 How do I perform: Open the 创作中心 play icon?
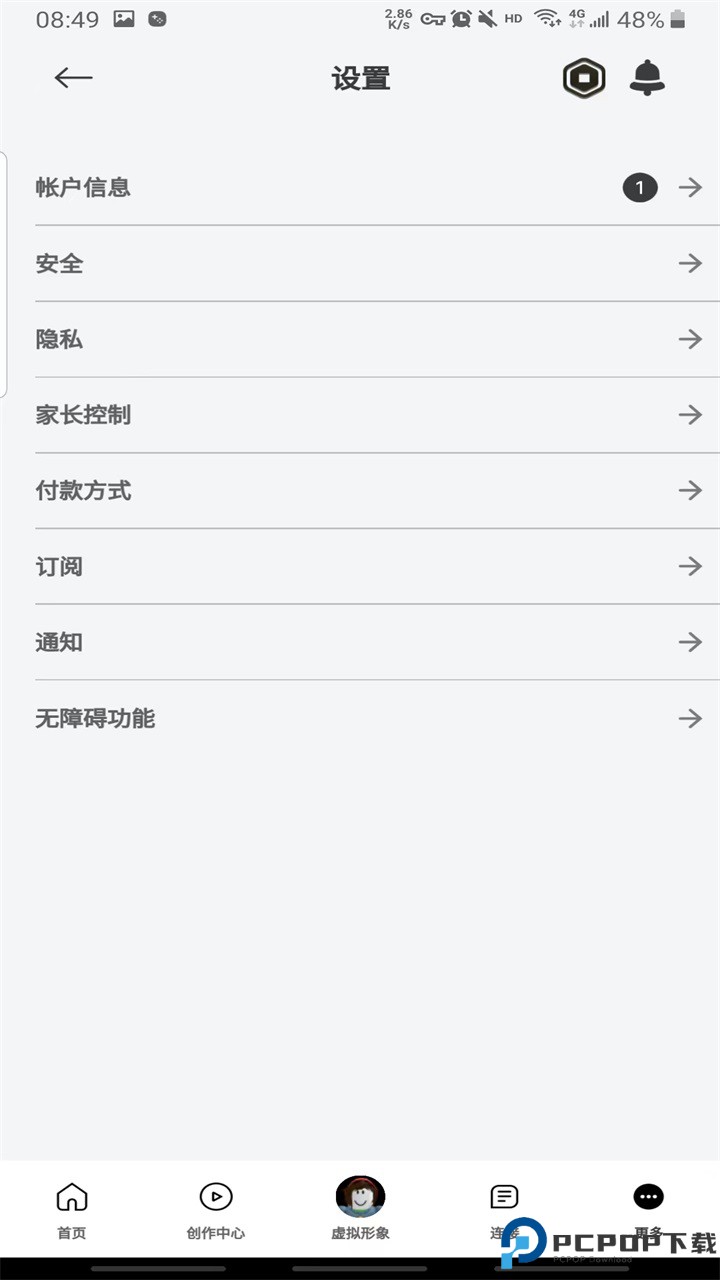[215, 1196]
